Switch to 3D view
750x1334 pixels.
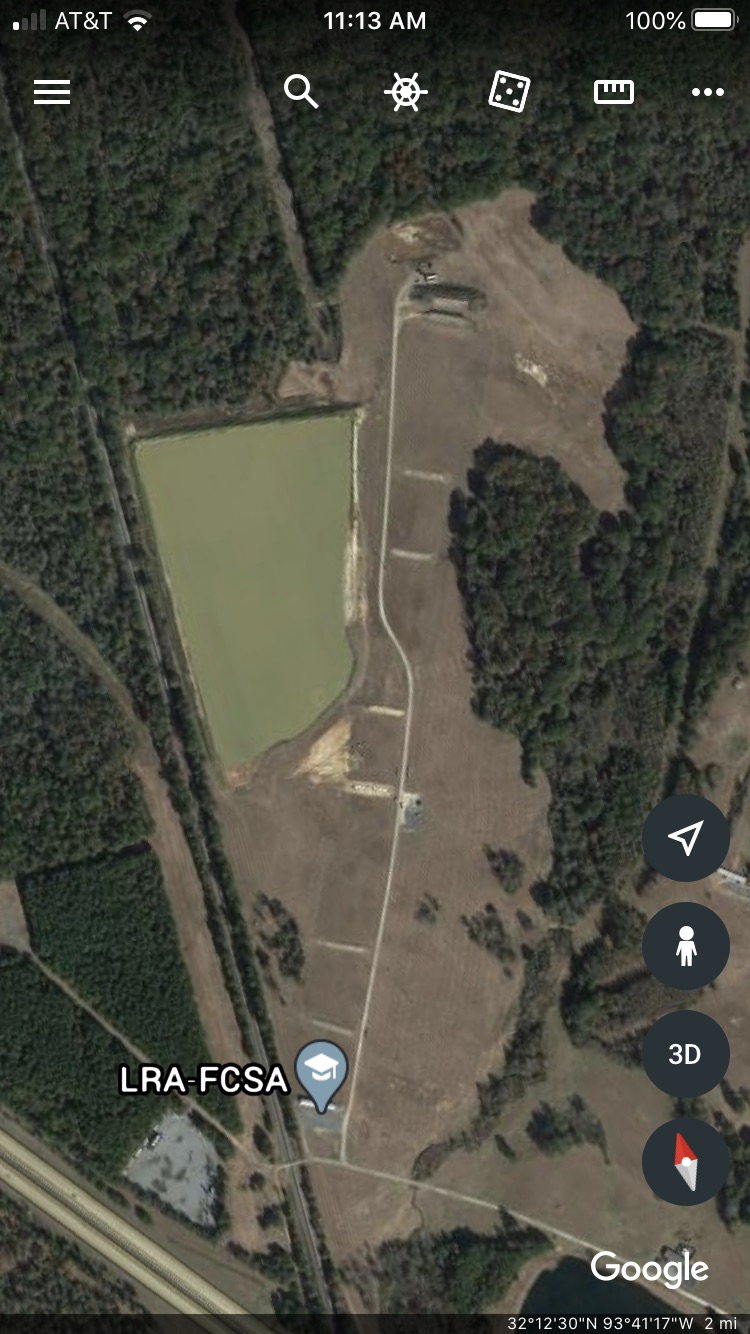(x=685, y=1054)
